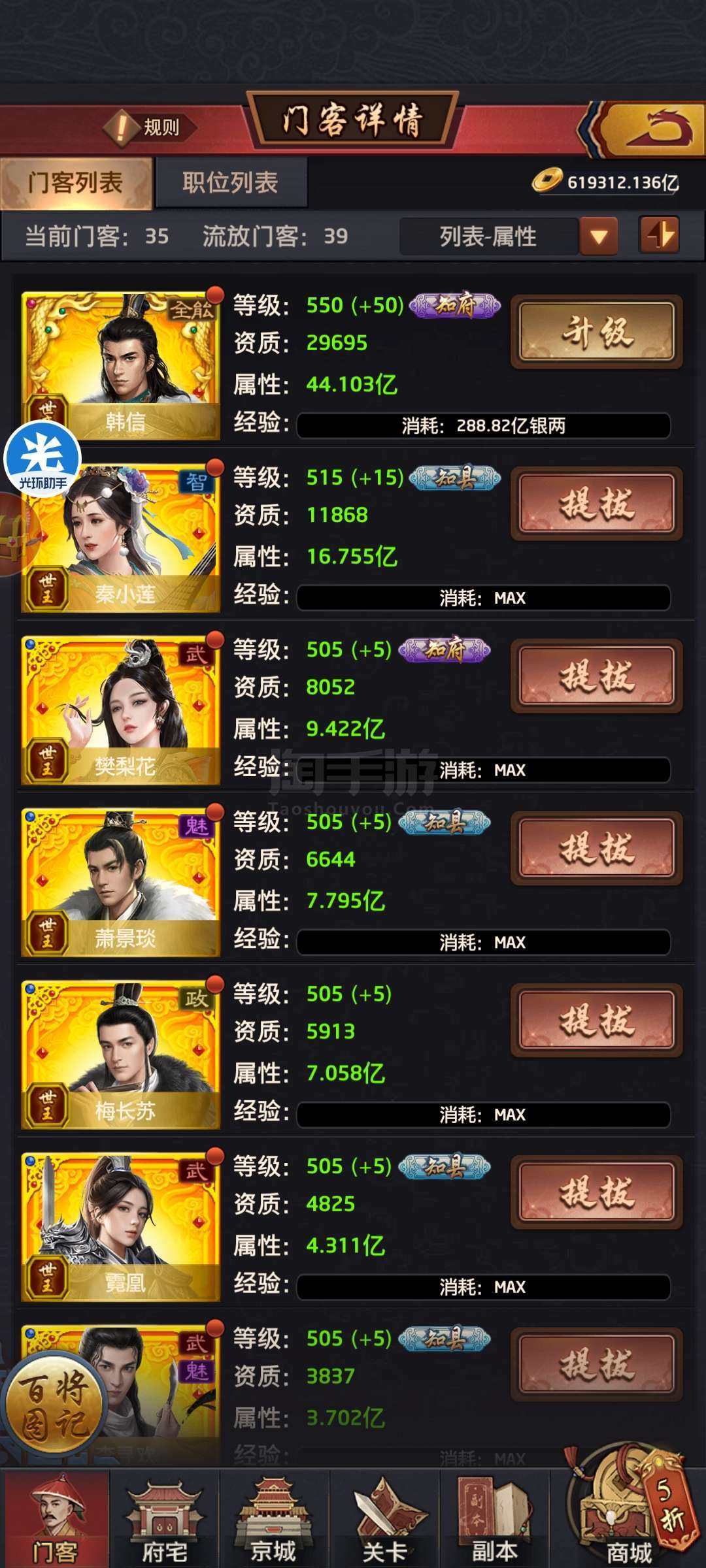Promote 霓凰 with the 提拔 button

596,1193
